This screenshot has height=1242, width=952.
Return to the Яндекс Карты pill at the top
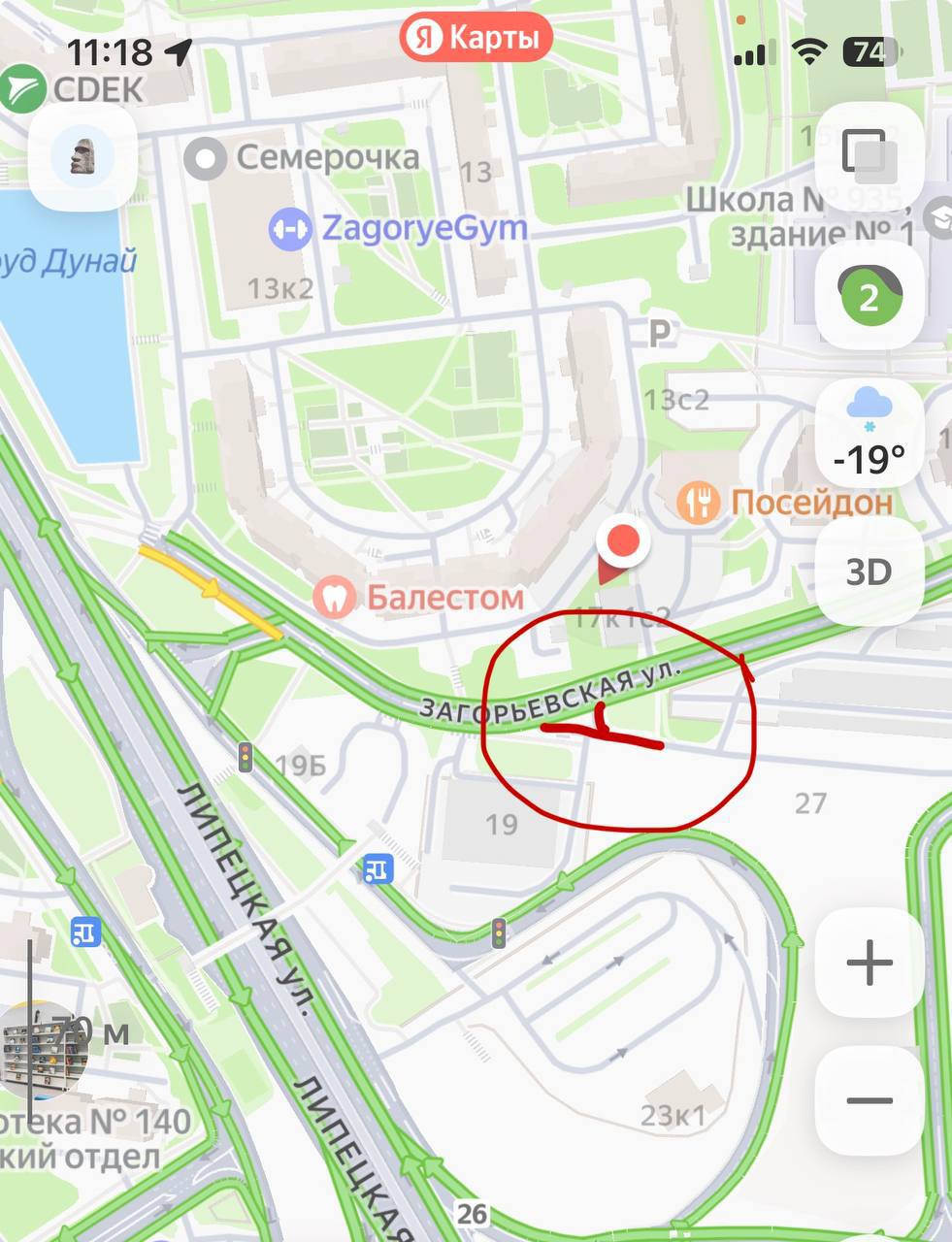click(476, 39)
